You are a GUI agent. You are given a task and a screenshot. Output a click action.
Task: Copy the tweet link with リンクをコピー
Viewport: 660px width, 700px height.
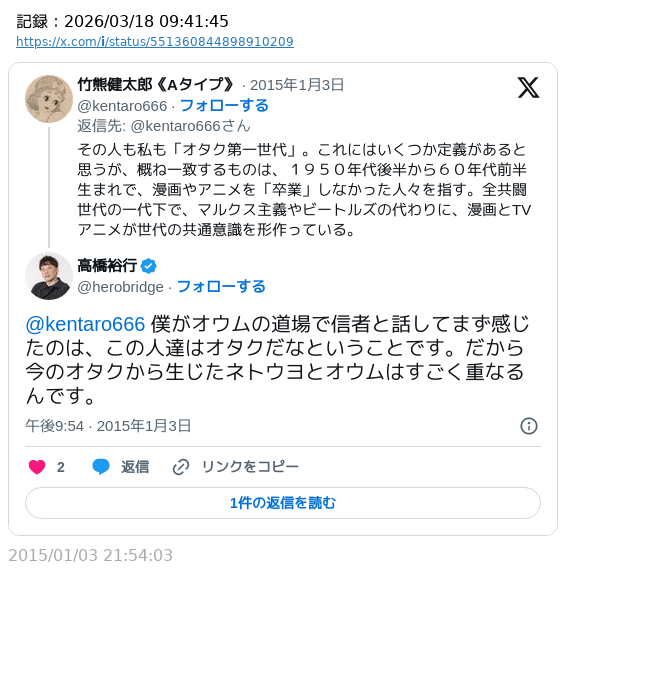(x=236, y=467)
